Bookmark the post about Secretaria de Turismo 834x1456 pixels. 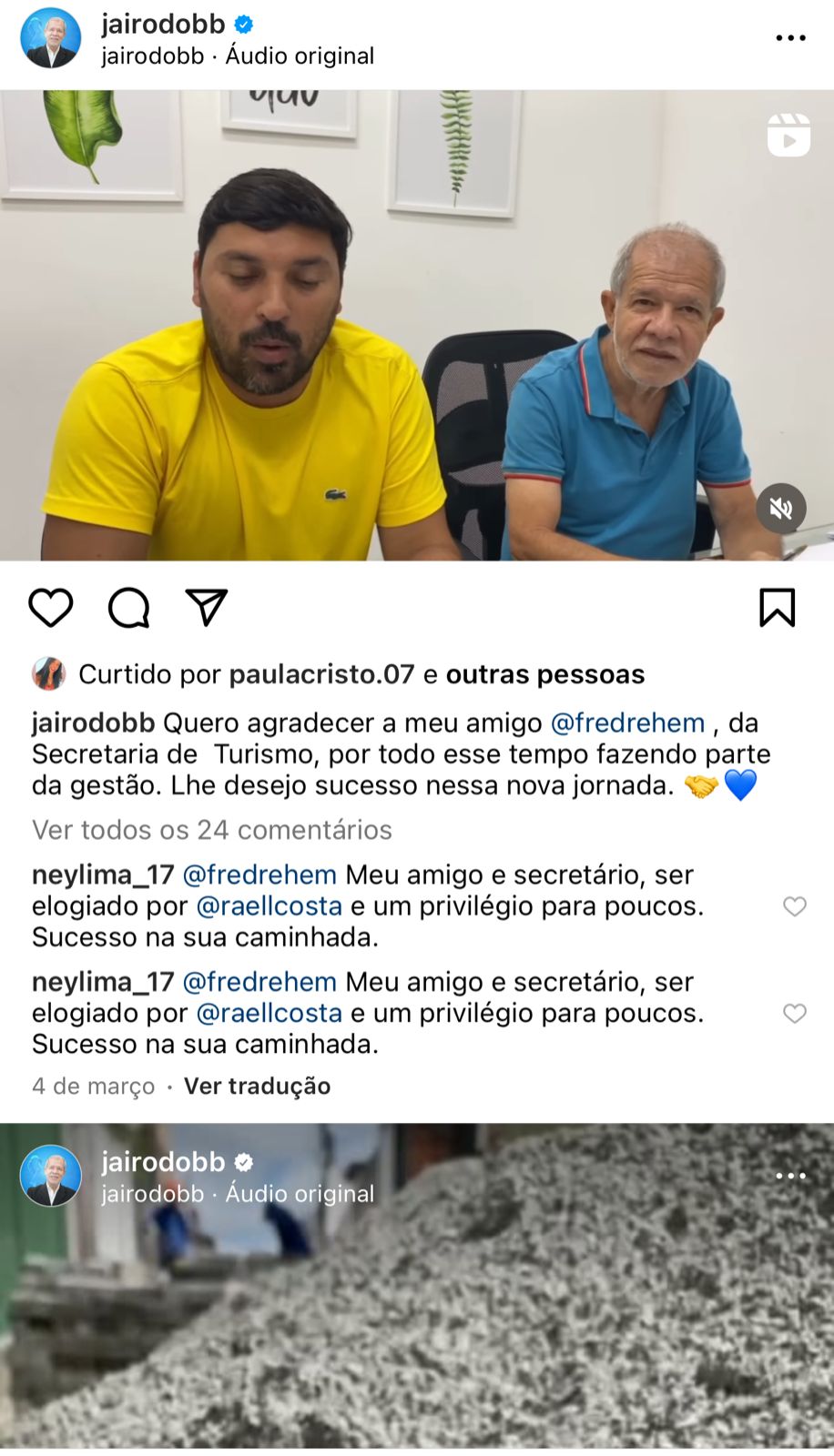coord(778,608)
